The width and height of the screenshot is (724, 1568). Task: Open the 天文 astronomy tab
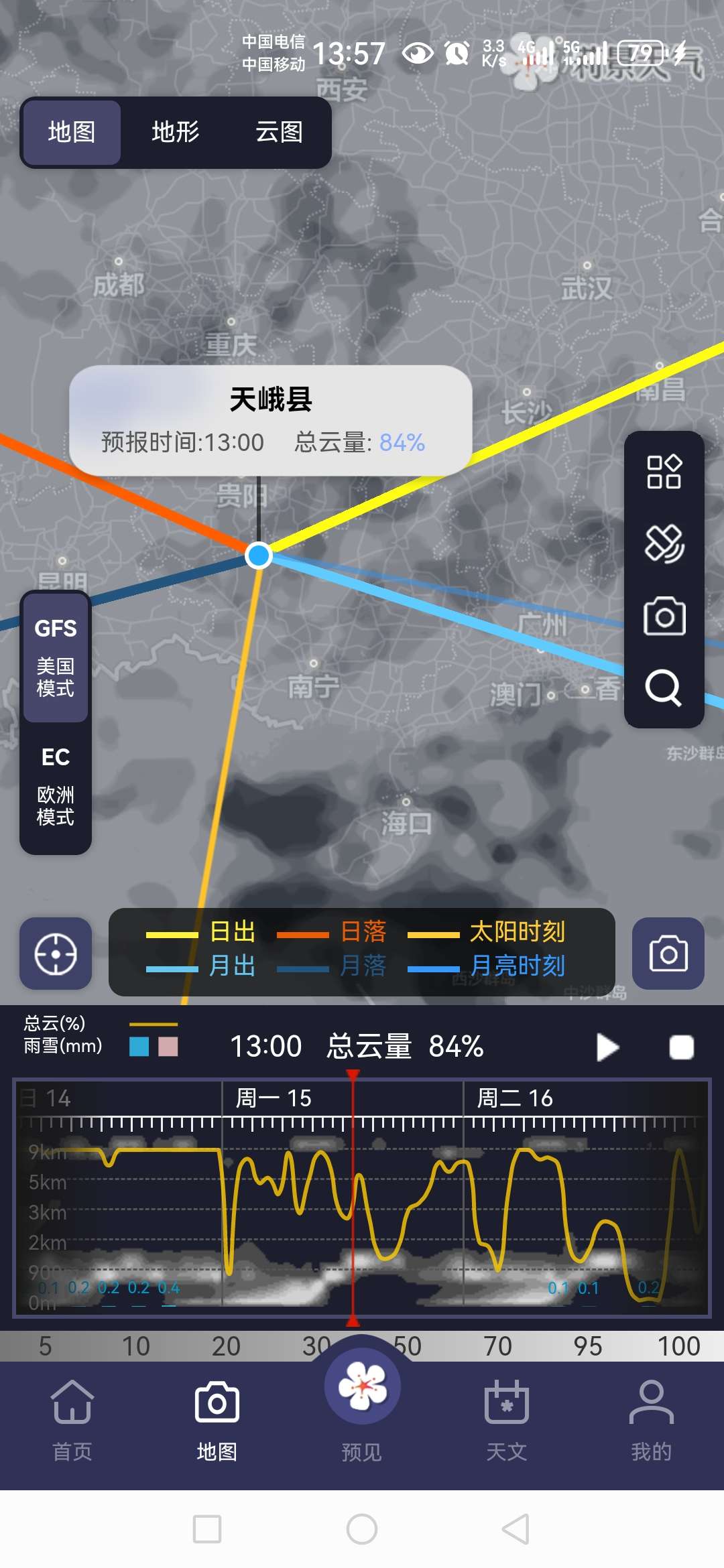(506, 1419)
